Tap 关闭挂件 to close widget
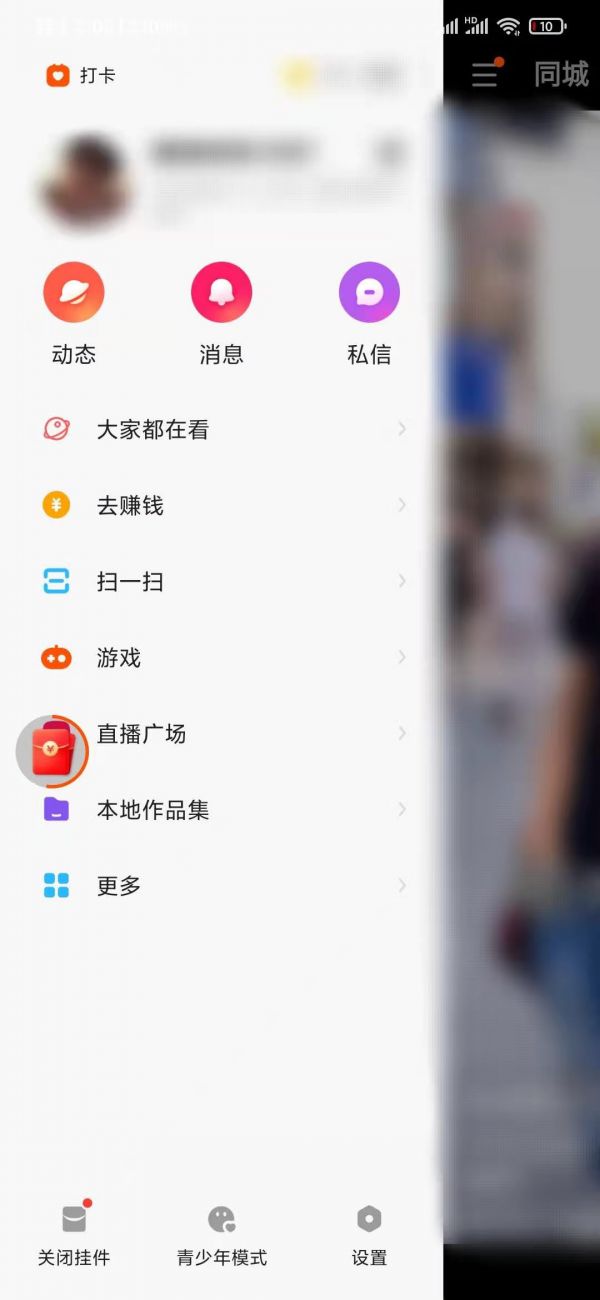The width and height of the screenshot is (600, 1300). tap(74, 1236)
